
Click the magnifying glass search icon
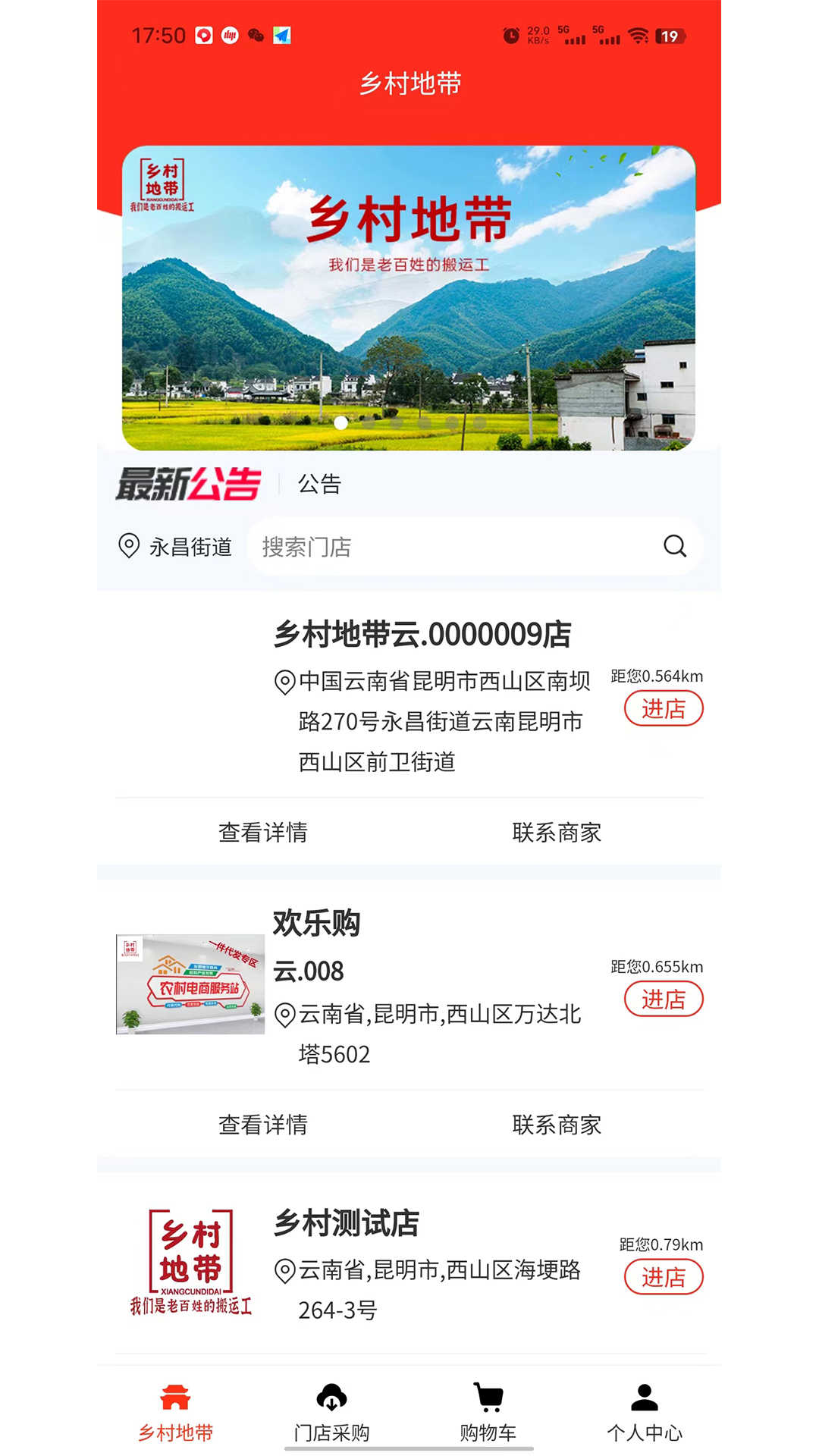tap(673, 546)
